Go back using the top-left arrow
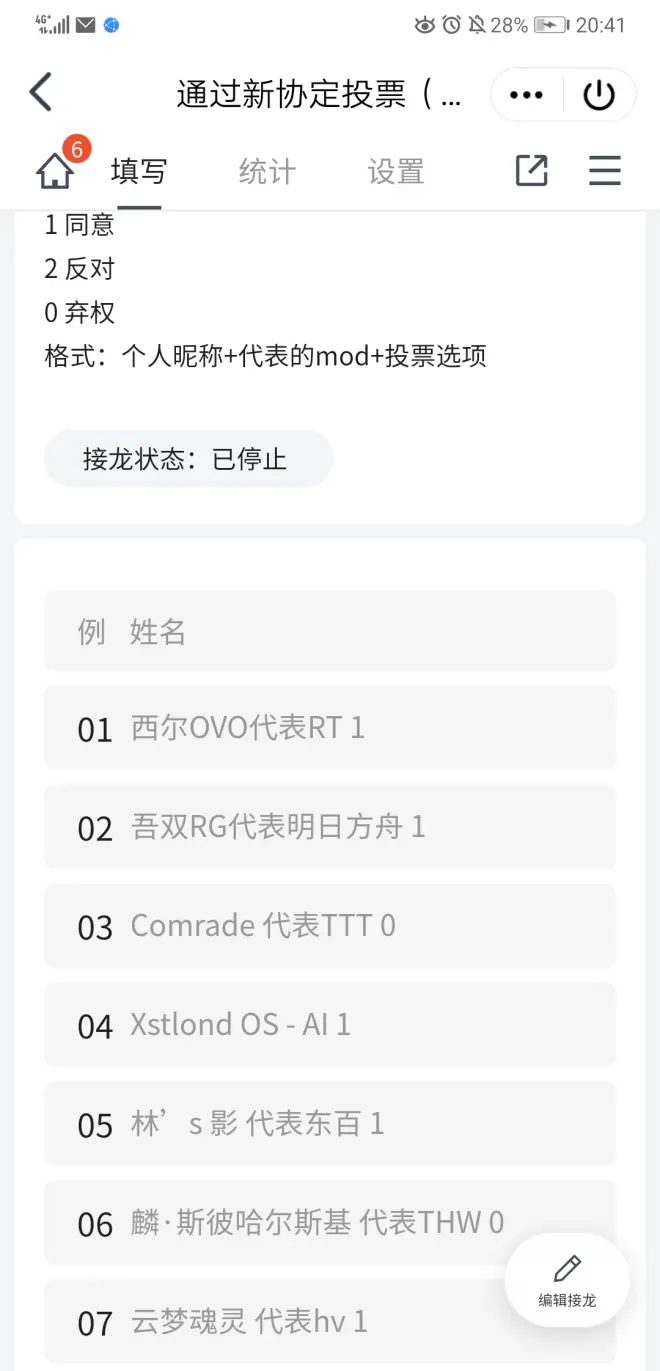The image size is (660, 1371). [x=41, y=93]
